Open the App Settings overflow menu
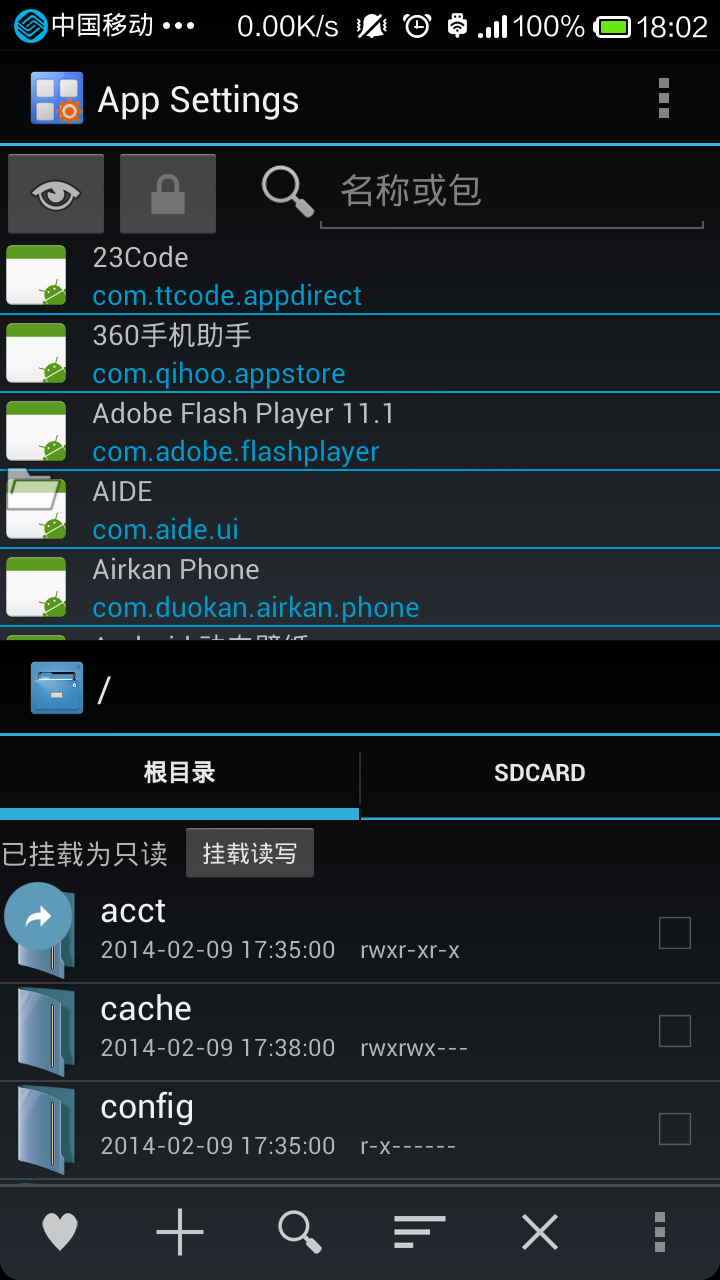The image size is (720, 1280). [663, 99]
